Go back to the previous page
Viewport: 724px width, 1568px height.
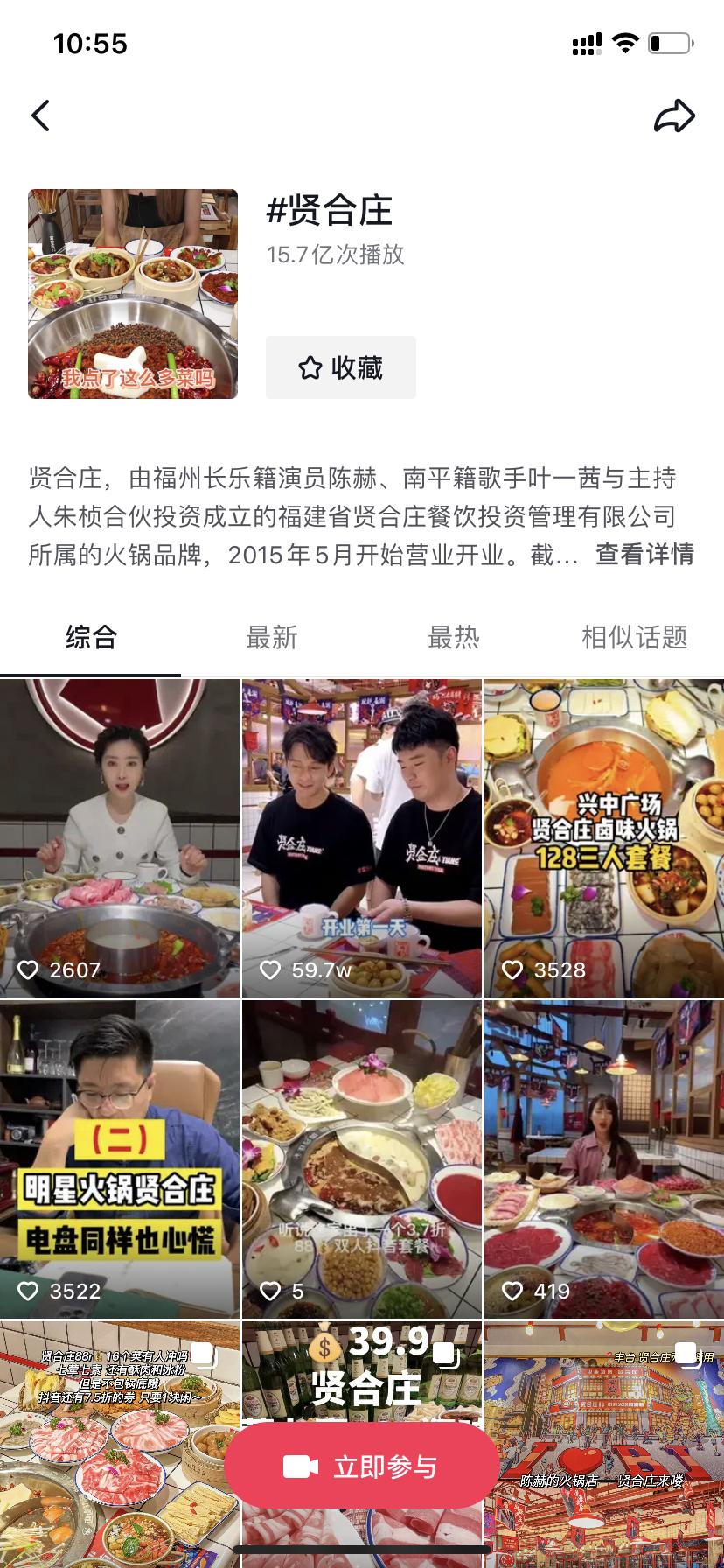click(41, 115)
